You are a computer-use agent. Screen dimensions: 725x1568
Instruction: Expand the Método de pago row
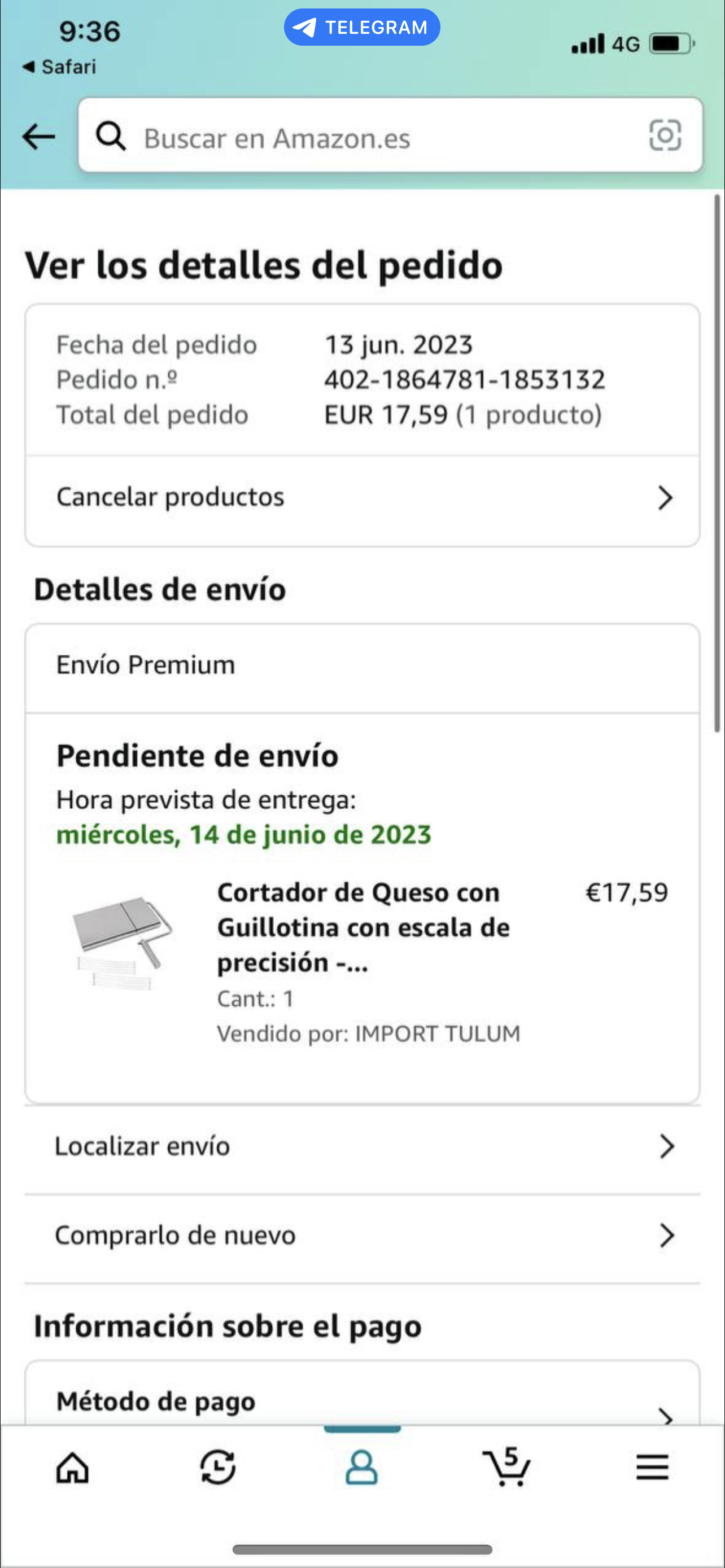pos(362,1403)
